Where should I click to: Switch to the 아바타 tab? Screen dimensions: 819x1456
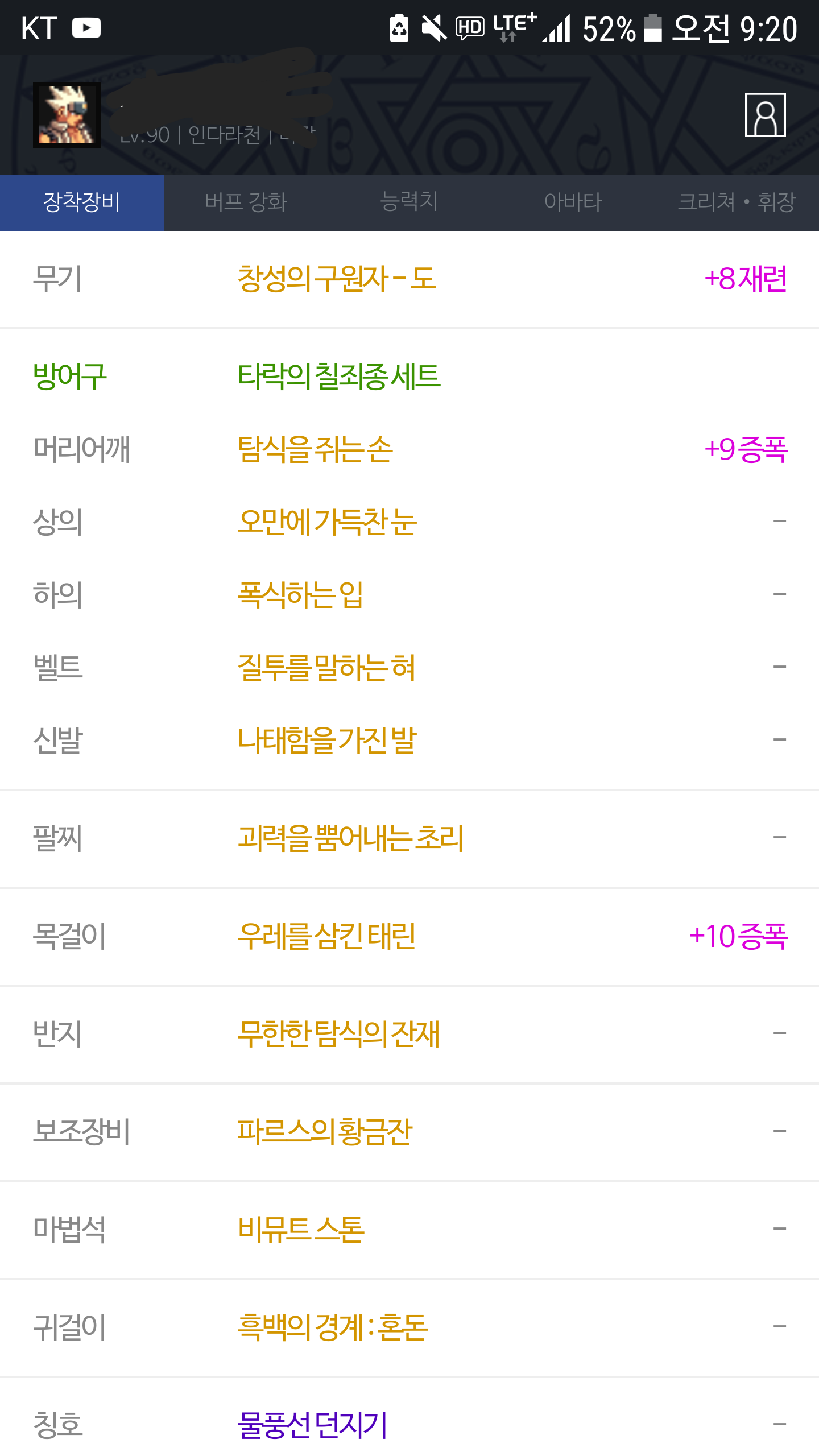pos(573,202)
